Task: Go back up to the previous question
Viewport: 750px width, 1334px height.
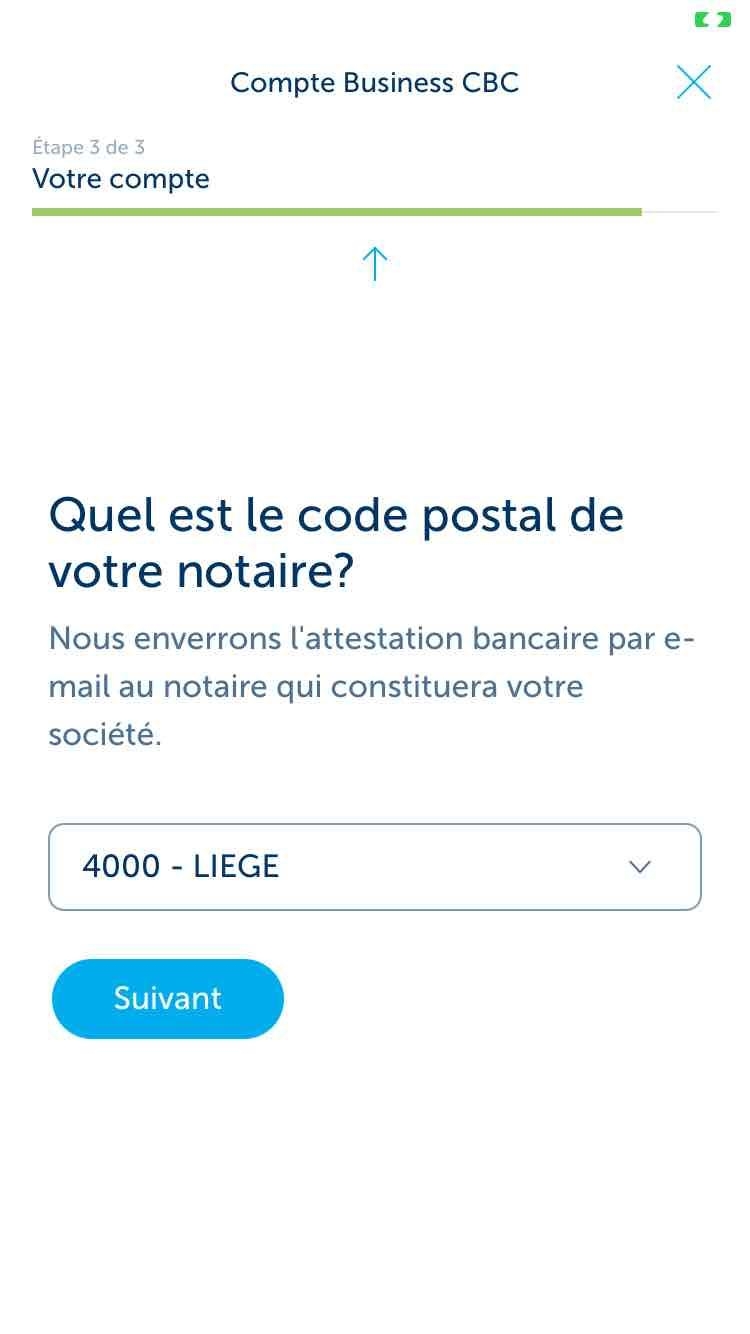Action: tap(374, 264)
